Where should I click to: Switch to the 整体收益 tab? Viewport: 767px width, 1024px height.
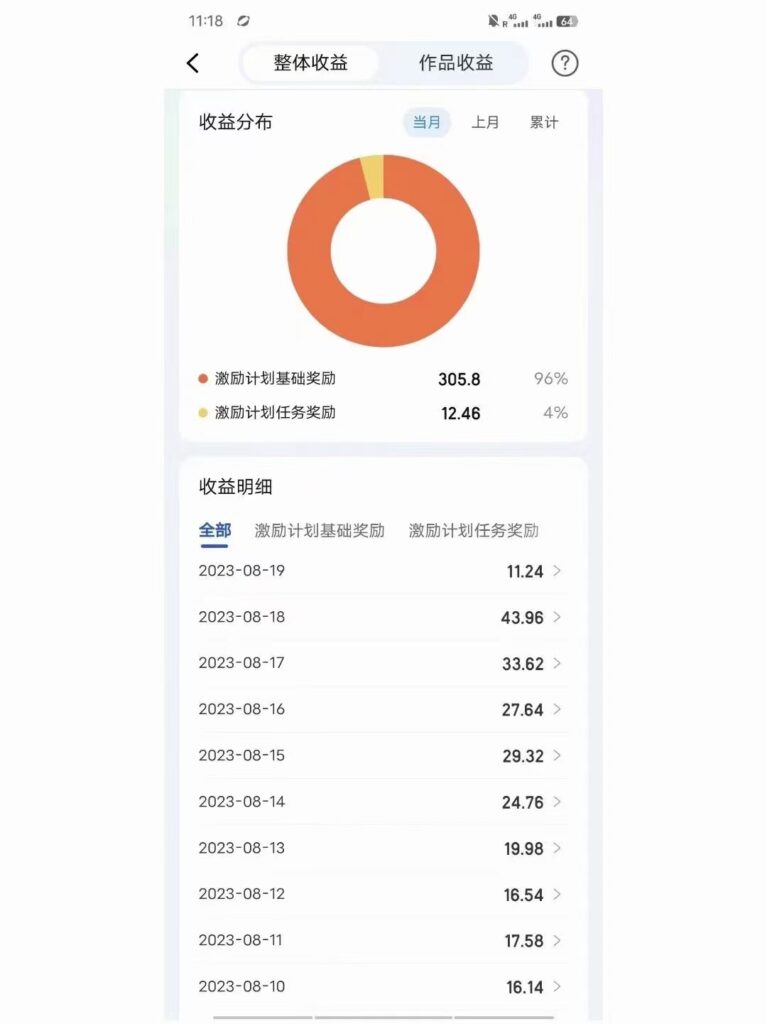pyautogui.click(x=311, y=63)
